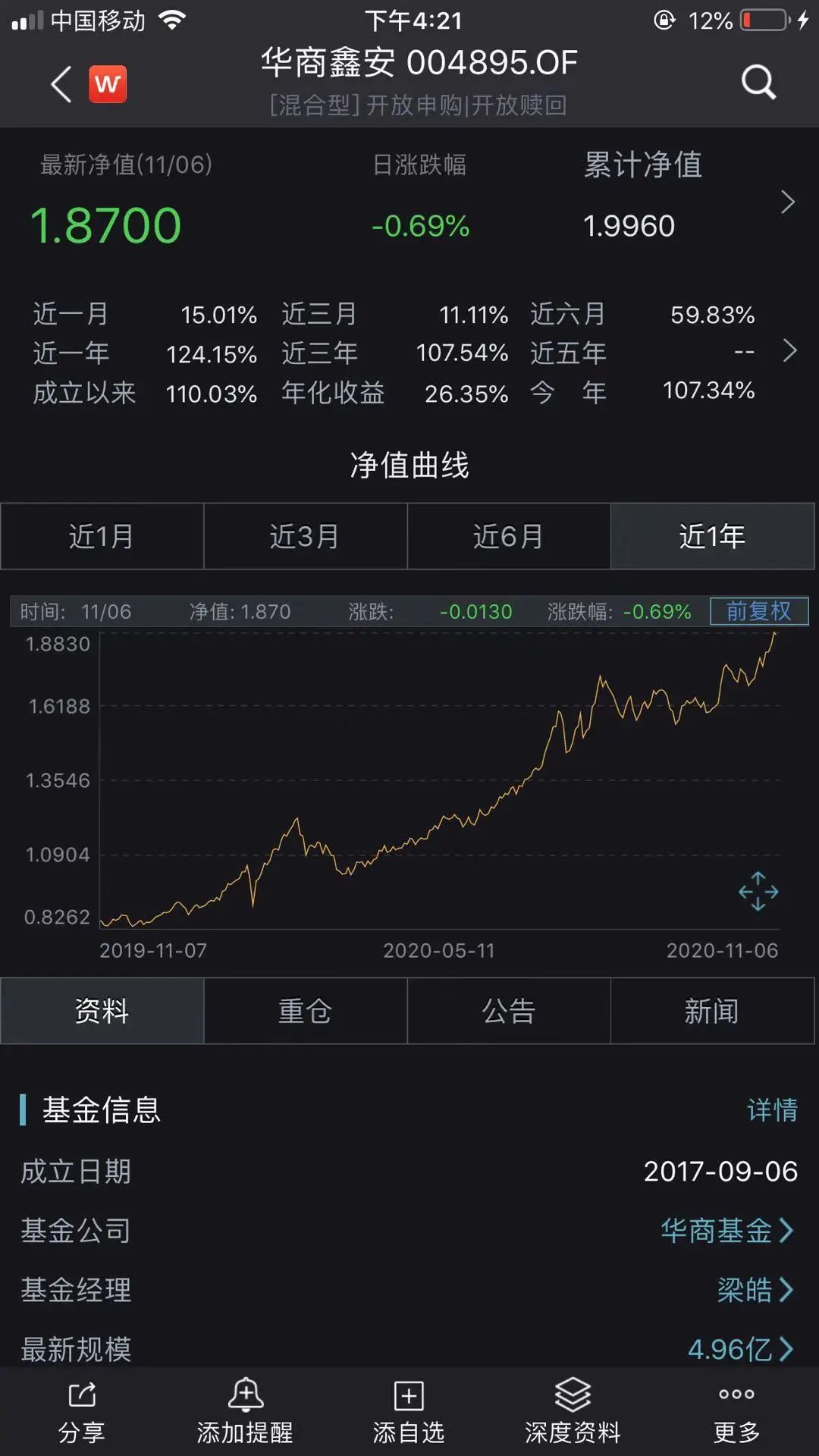Tap 添加提醒 to set an alert
The height and width of the screenshot is (1456, 819).
[245, 1412]
